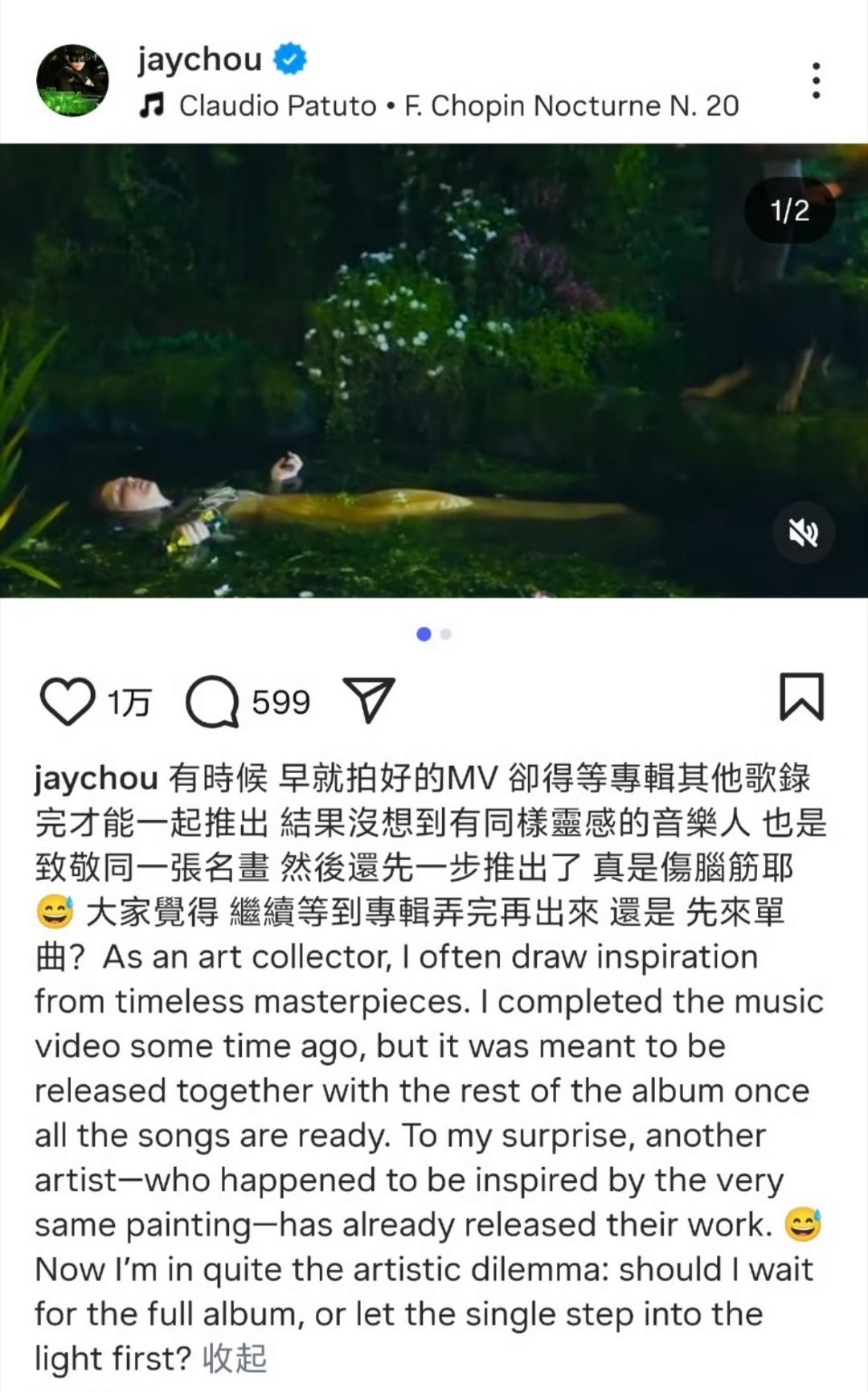Like the post via heart icon
868x1392 pixels.
click(x=74, y=700)
